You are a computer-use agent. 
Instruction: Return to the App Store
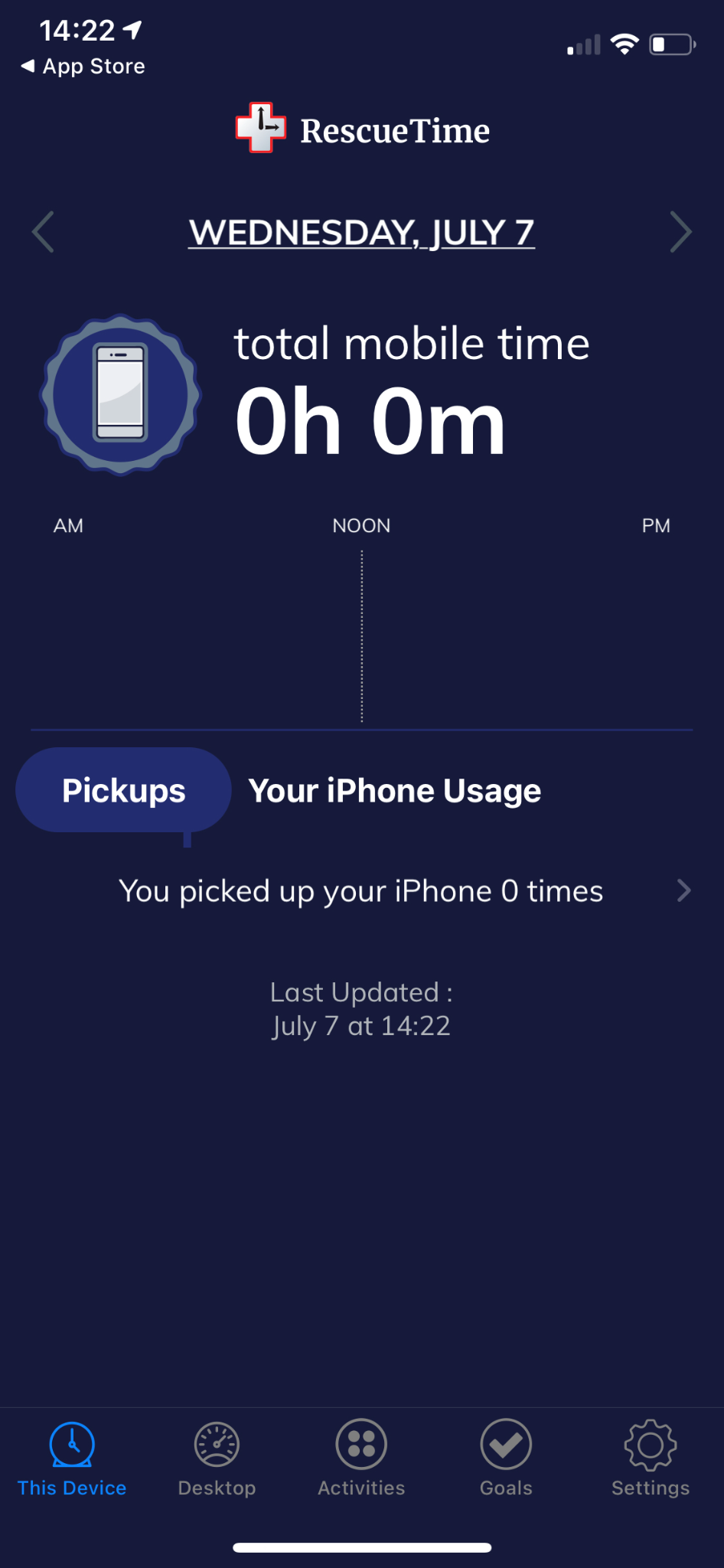[83, 67]
